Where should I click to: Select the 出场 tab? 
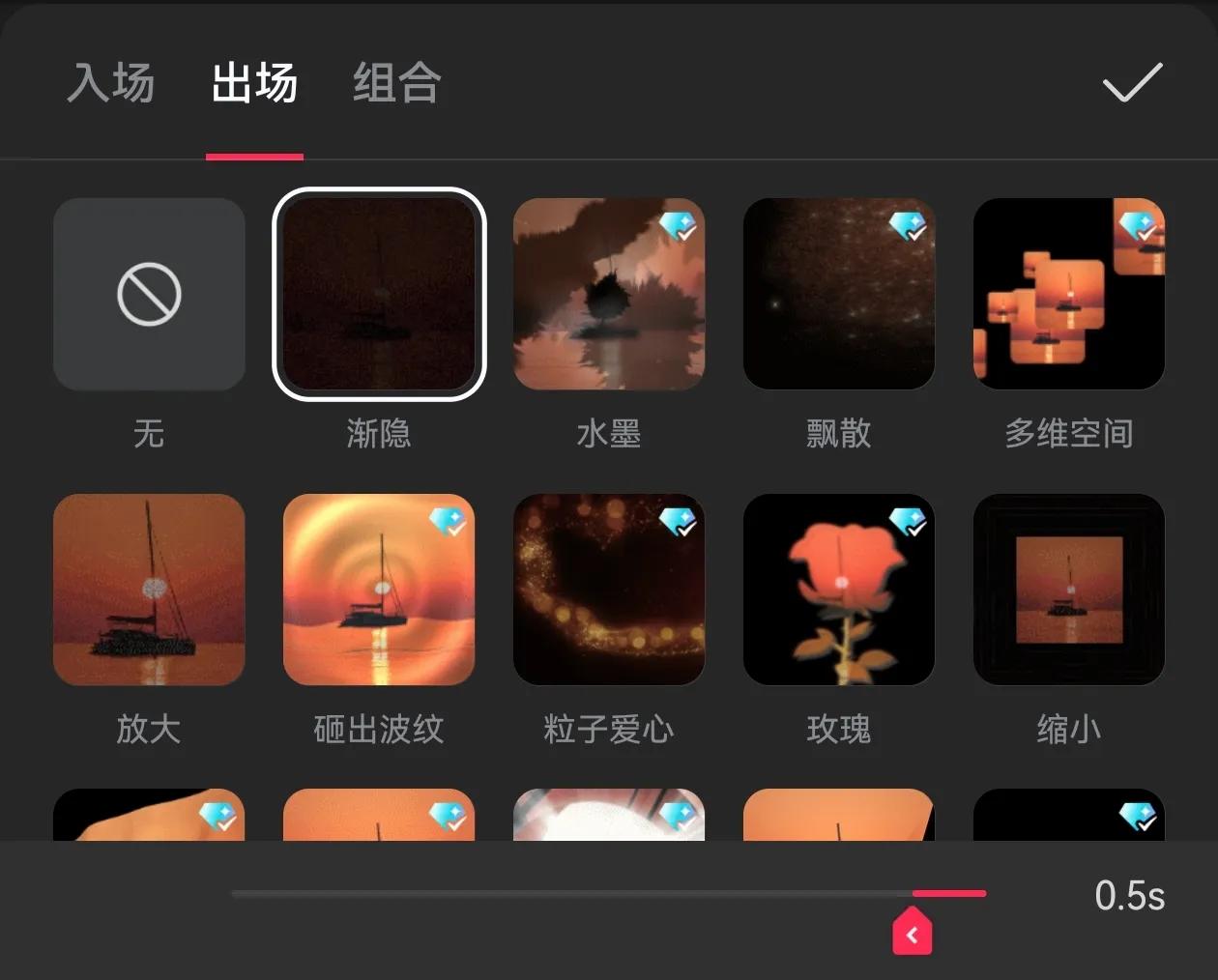pos(254,83)
